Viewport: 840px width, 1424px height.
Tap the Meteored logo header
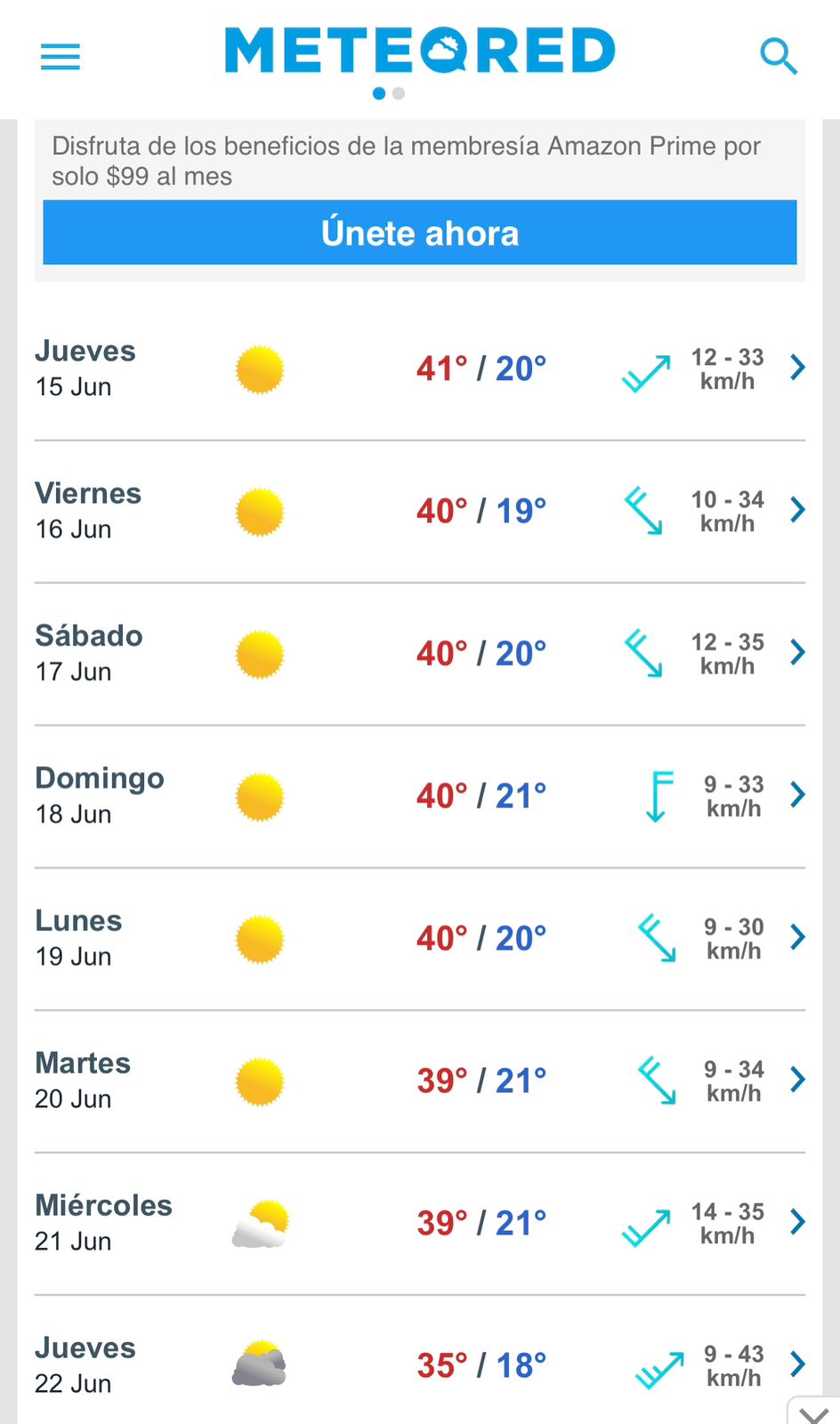420,51
